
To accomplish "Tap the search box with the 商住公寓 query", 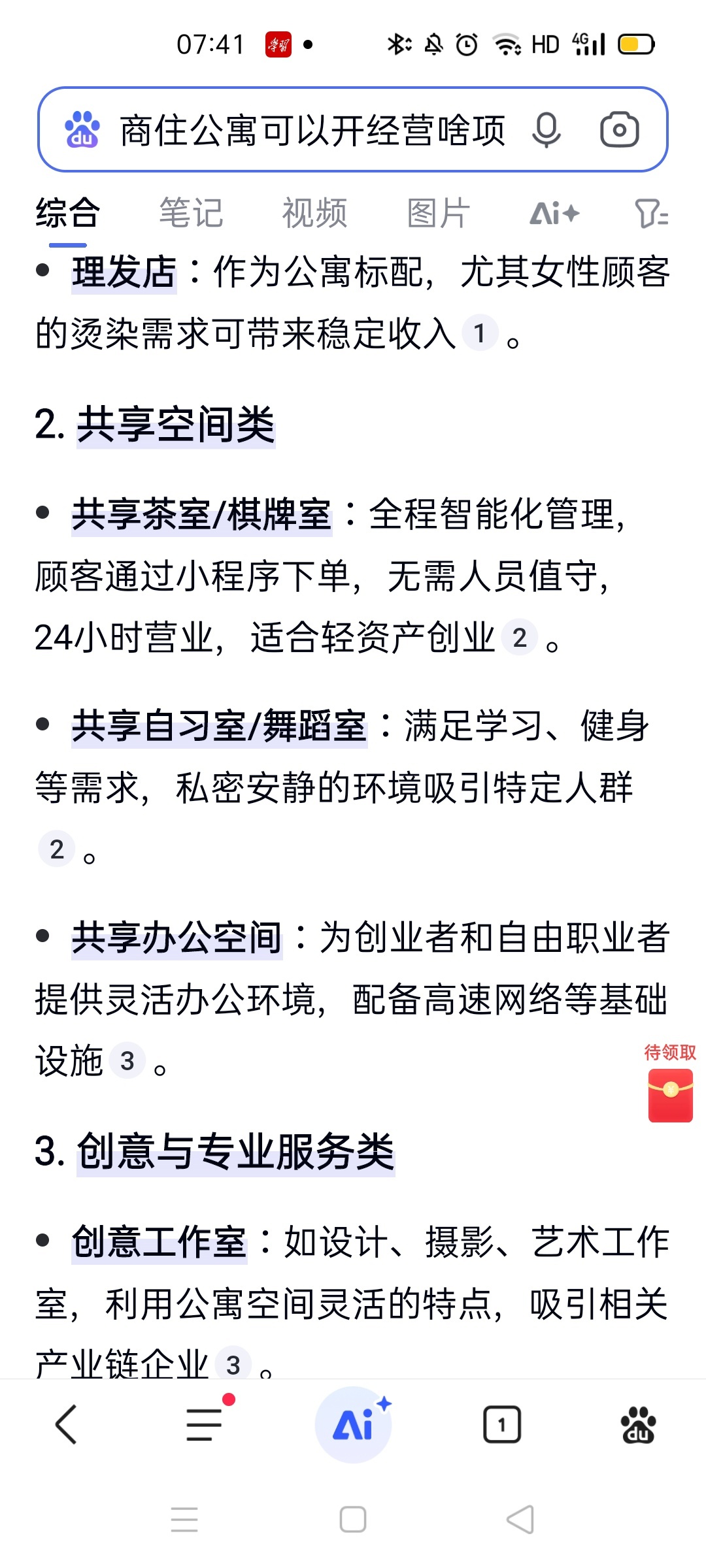I will click(312, 130).
